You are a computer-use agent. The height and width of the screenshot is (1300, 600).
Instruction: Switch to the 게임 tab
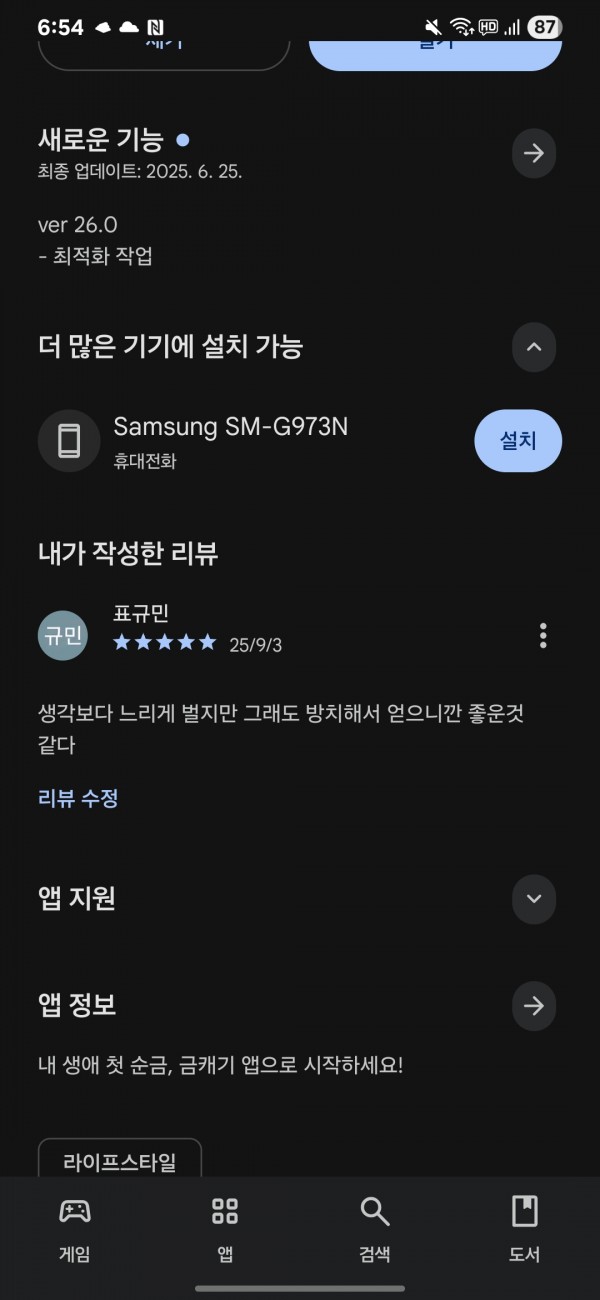(75, 1229)
